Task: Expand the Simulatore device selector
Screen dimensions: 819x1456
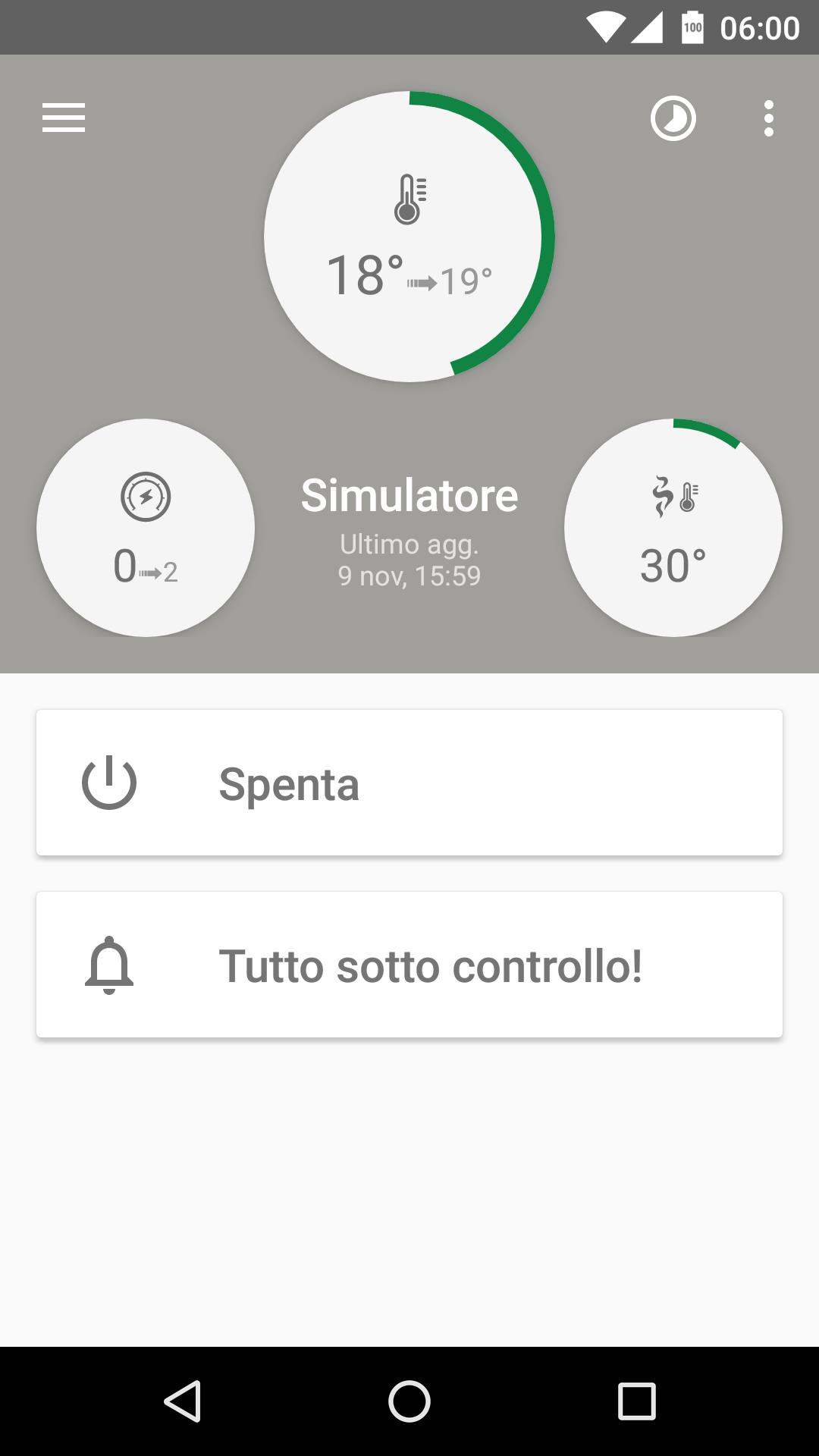Action: click(x=409, y=494)
